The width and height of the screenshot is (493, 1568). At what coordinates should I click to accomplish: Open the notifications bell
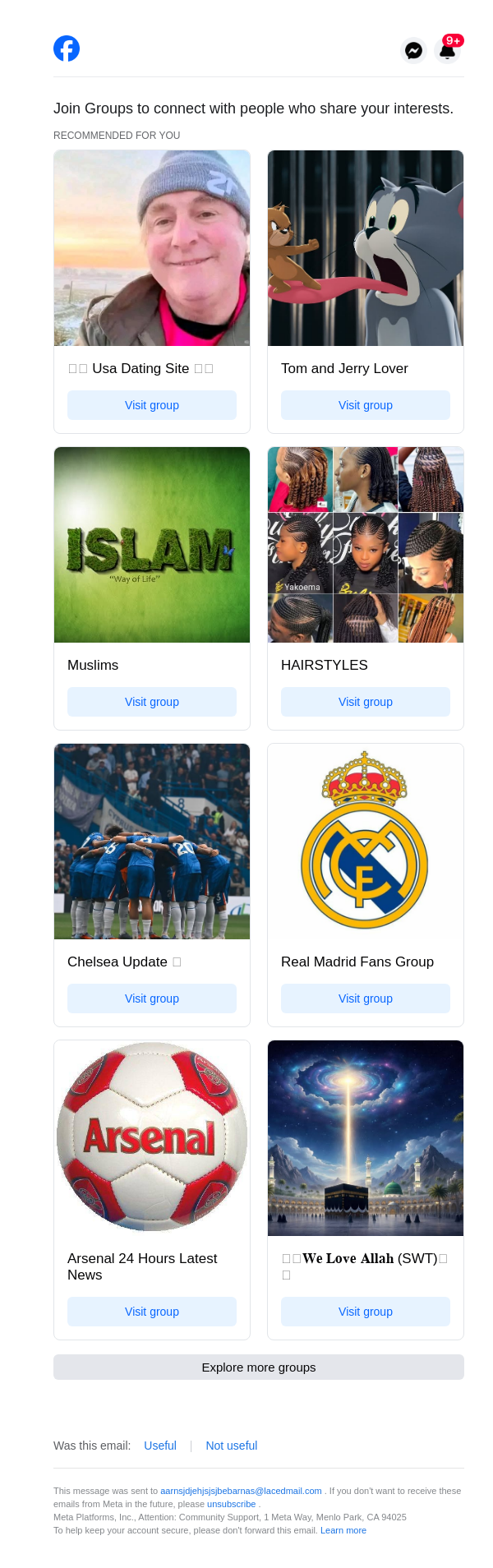click(447, 51)
